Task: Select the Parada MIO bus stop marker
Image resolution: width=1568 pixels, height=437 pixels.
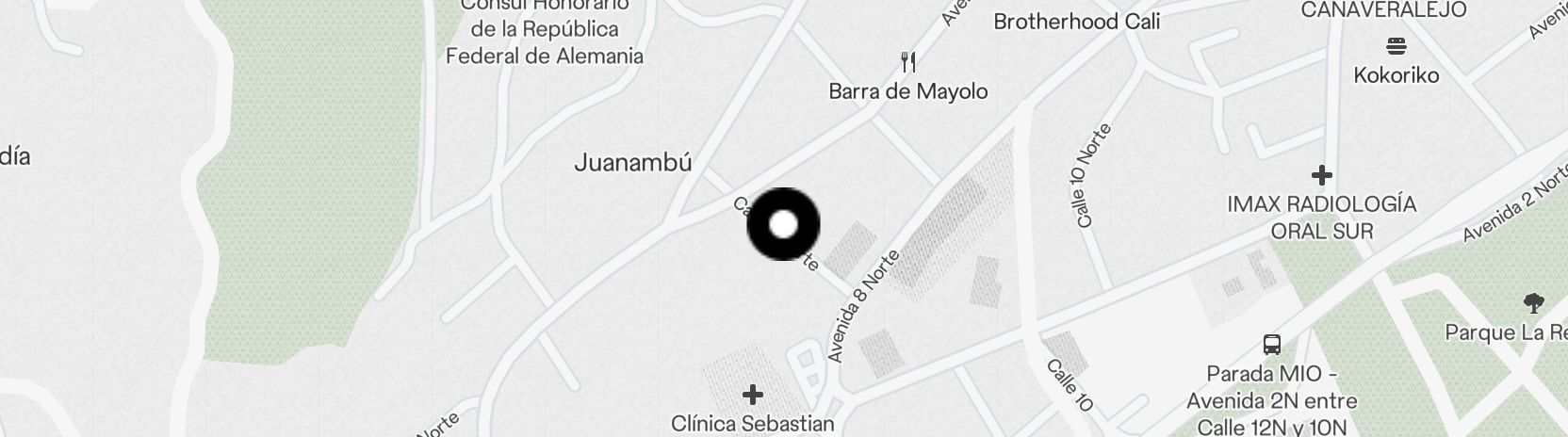Action: tap(1271, 344)
